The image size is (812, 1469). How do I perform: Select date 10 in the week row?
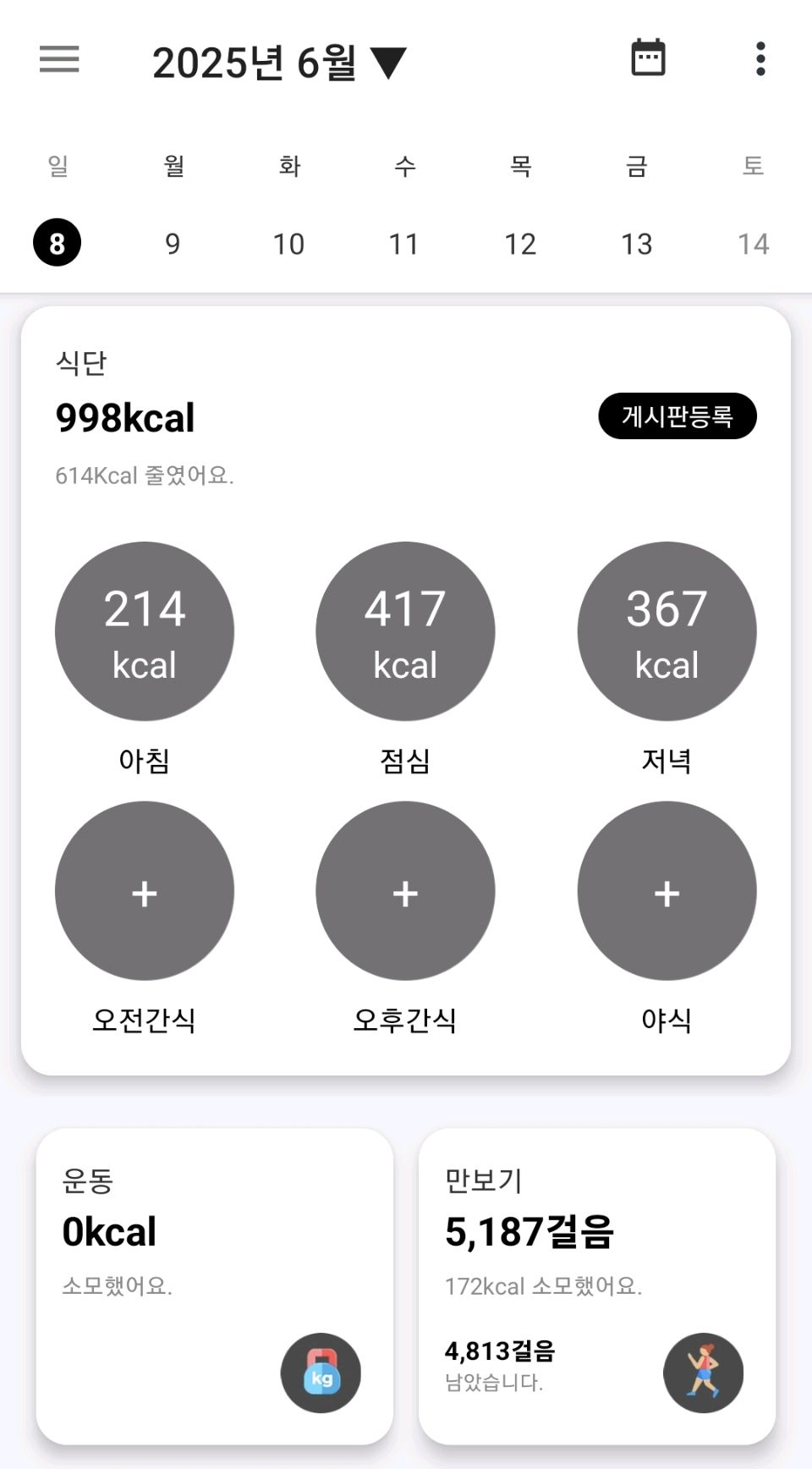coord(288,244)
